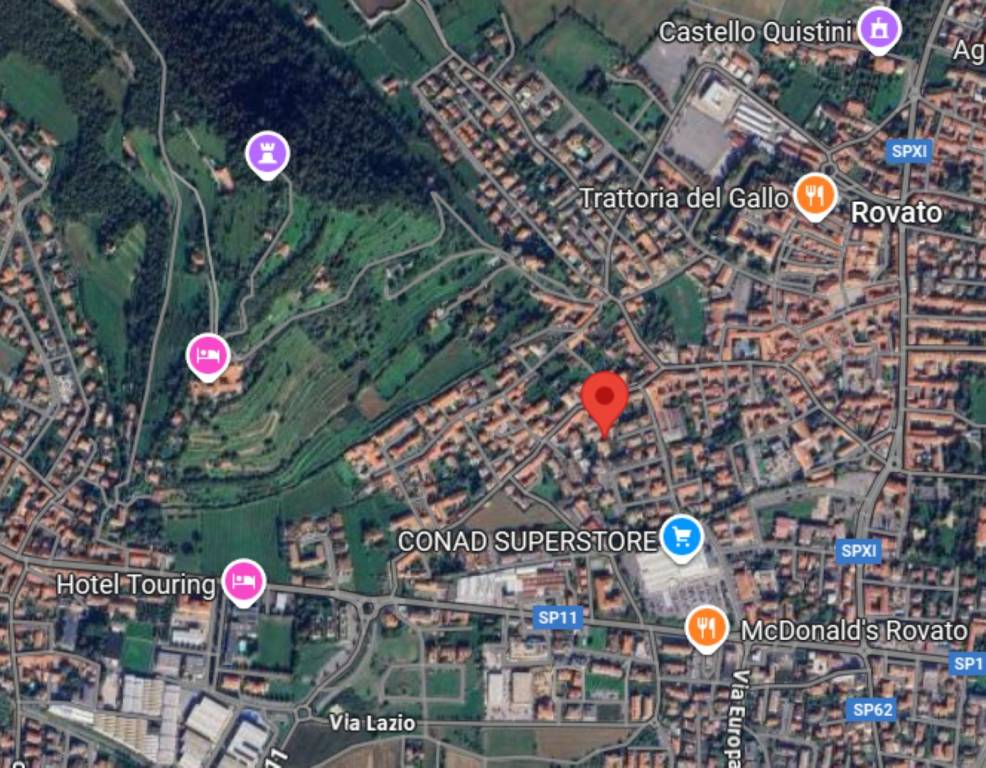Select the Hotel Touring lodging marker
This screenshot has height=768, width=986.
point(243,579)
